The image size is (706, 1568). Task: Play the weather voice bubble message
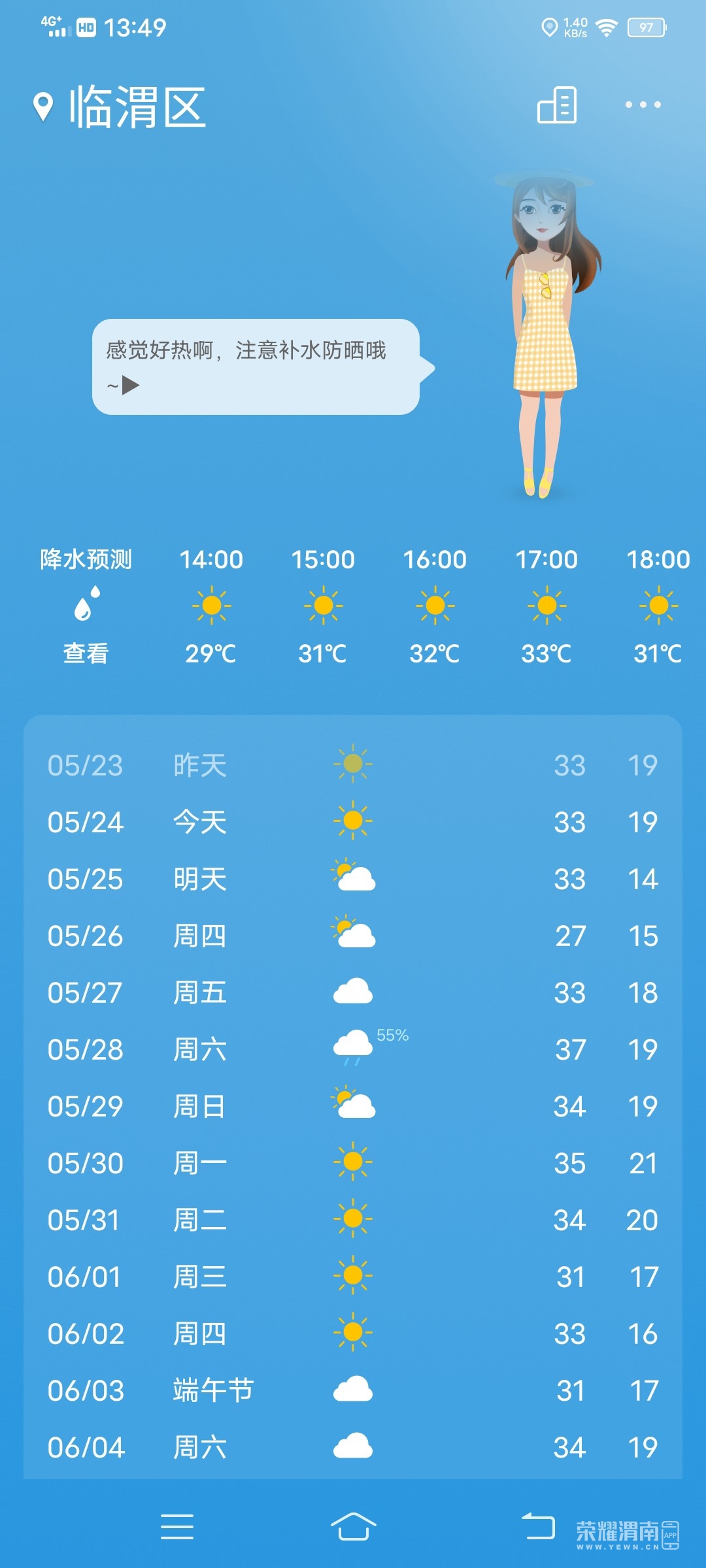(x=131, y=385)
